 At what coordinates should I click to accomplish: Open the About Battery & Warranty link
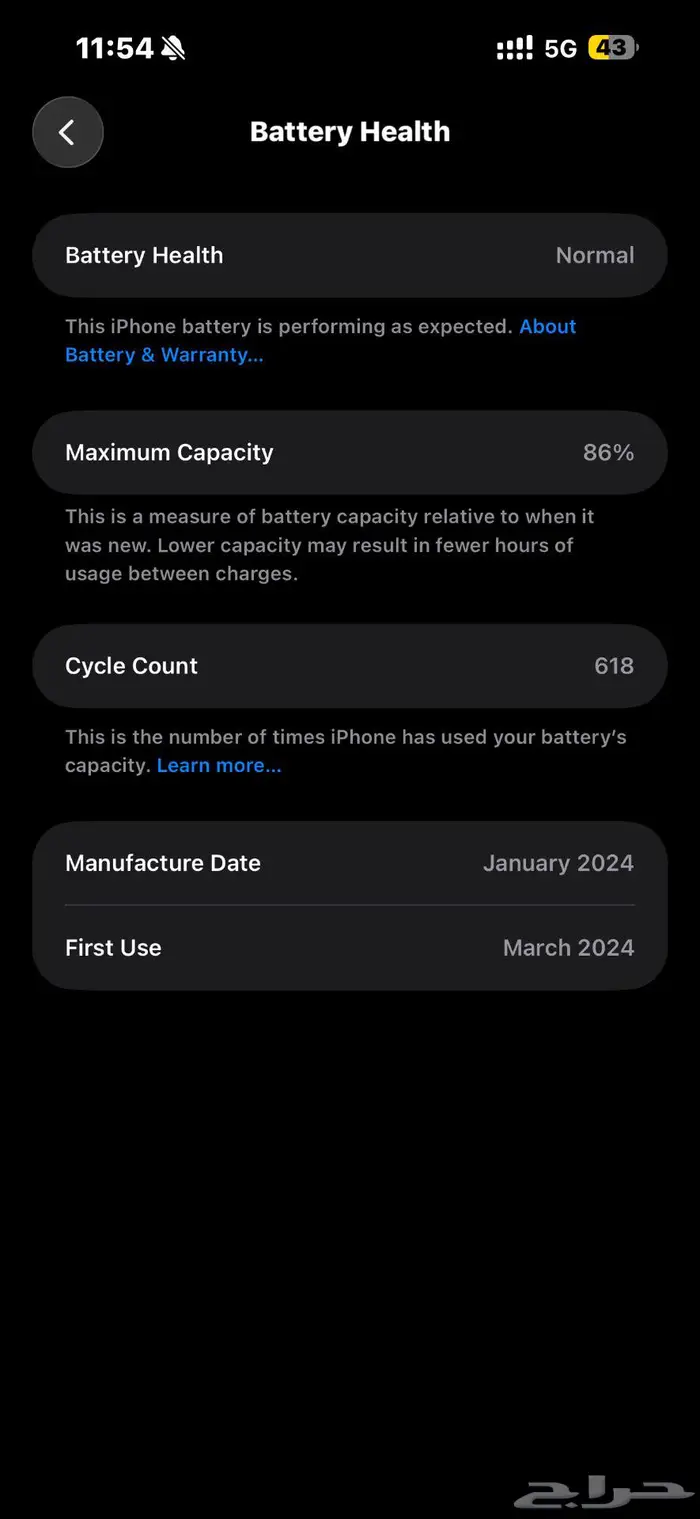click(164, 355)
